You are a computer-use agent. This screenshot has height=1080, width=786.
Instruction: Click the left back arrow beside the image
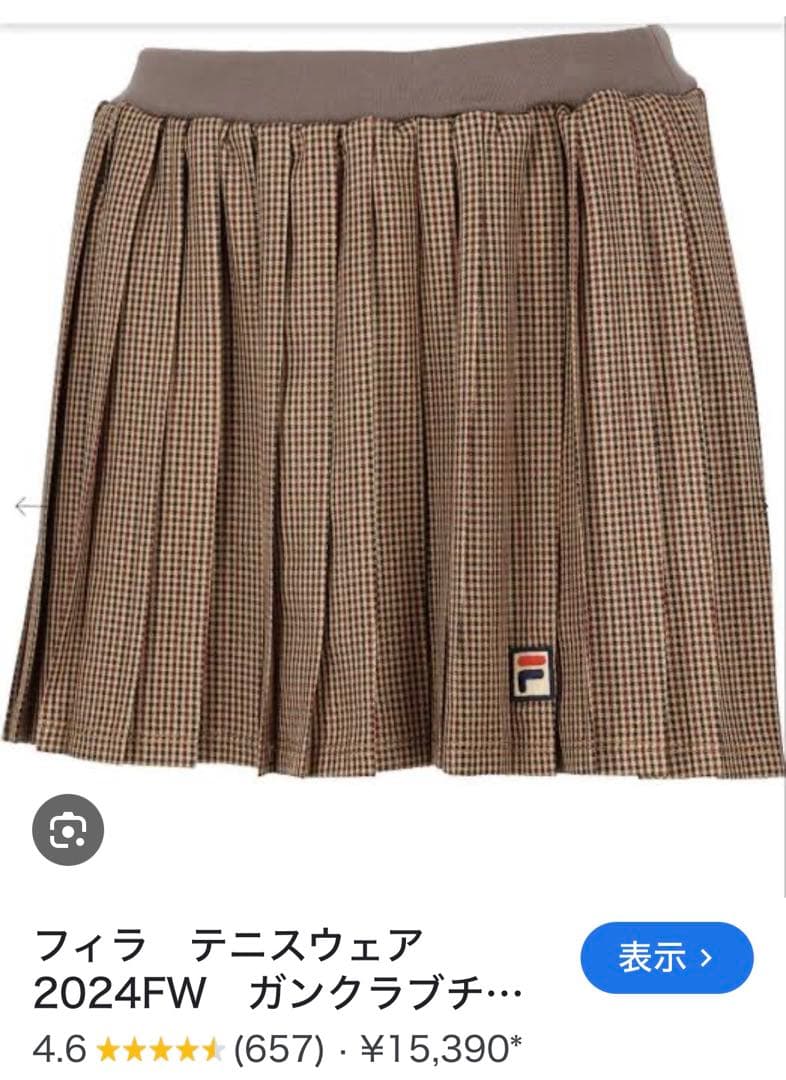(22, 507)
